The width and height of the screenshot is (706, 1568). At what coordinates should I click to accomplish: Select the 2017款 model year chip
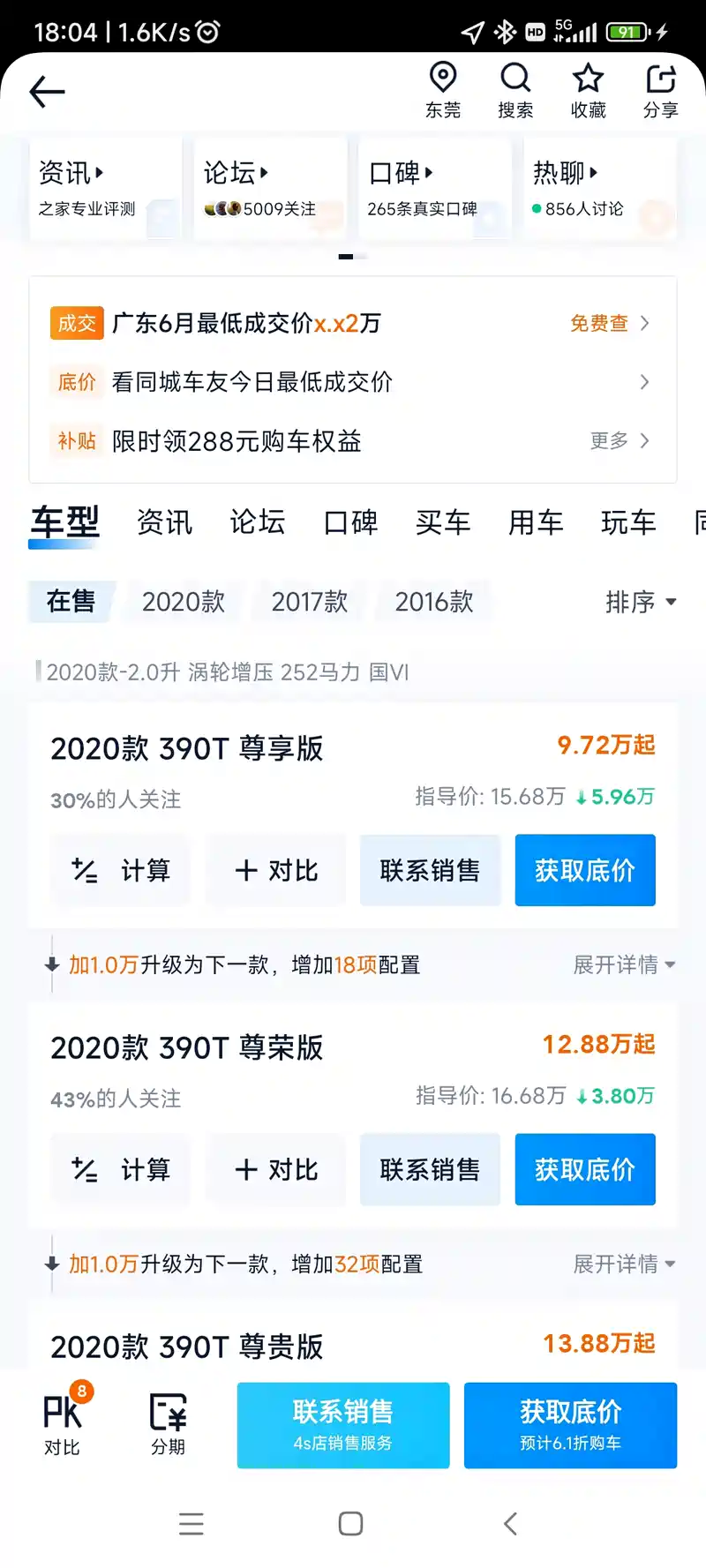310,602
